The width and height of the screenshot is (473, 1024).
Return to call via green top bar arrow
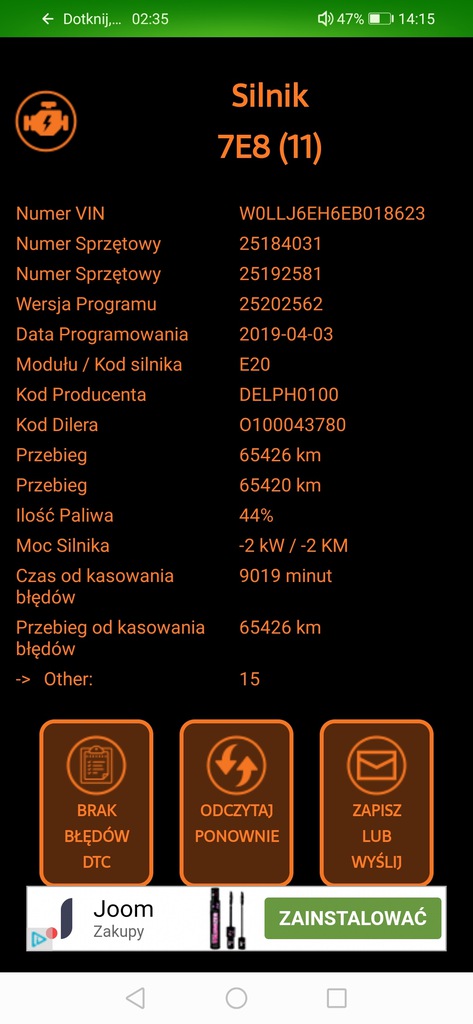pyautogui.click(x=47, y=19)
